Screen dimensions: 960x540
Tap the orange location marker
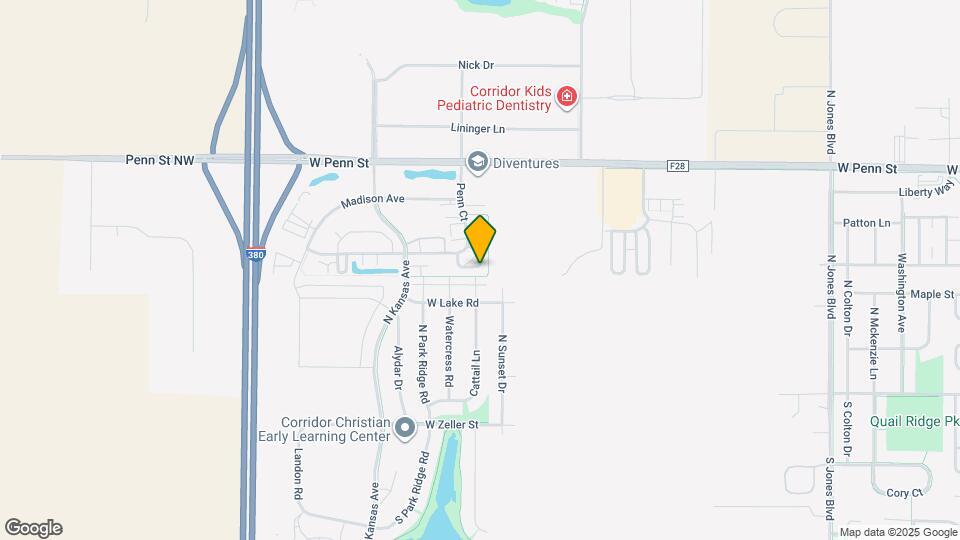[x=481, y=239]
